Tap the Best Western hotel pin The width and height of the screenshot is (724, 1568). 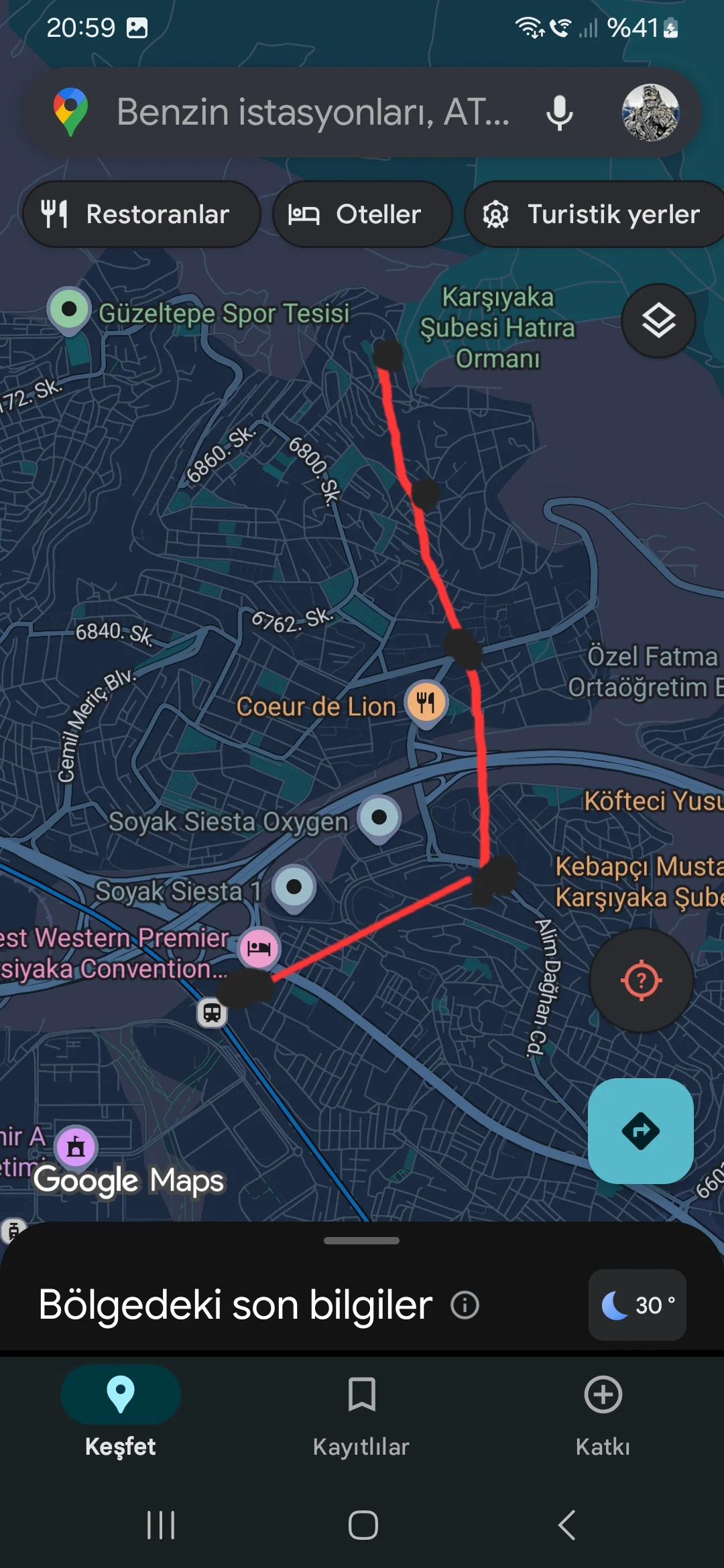click(259, 946)
